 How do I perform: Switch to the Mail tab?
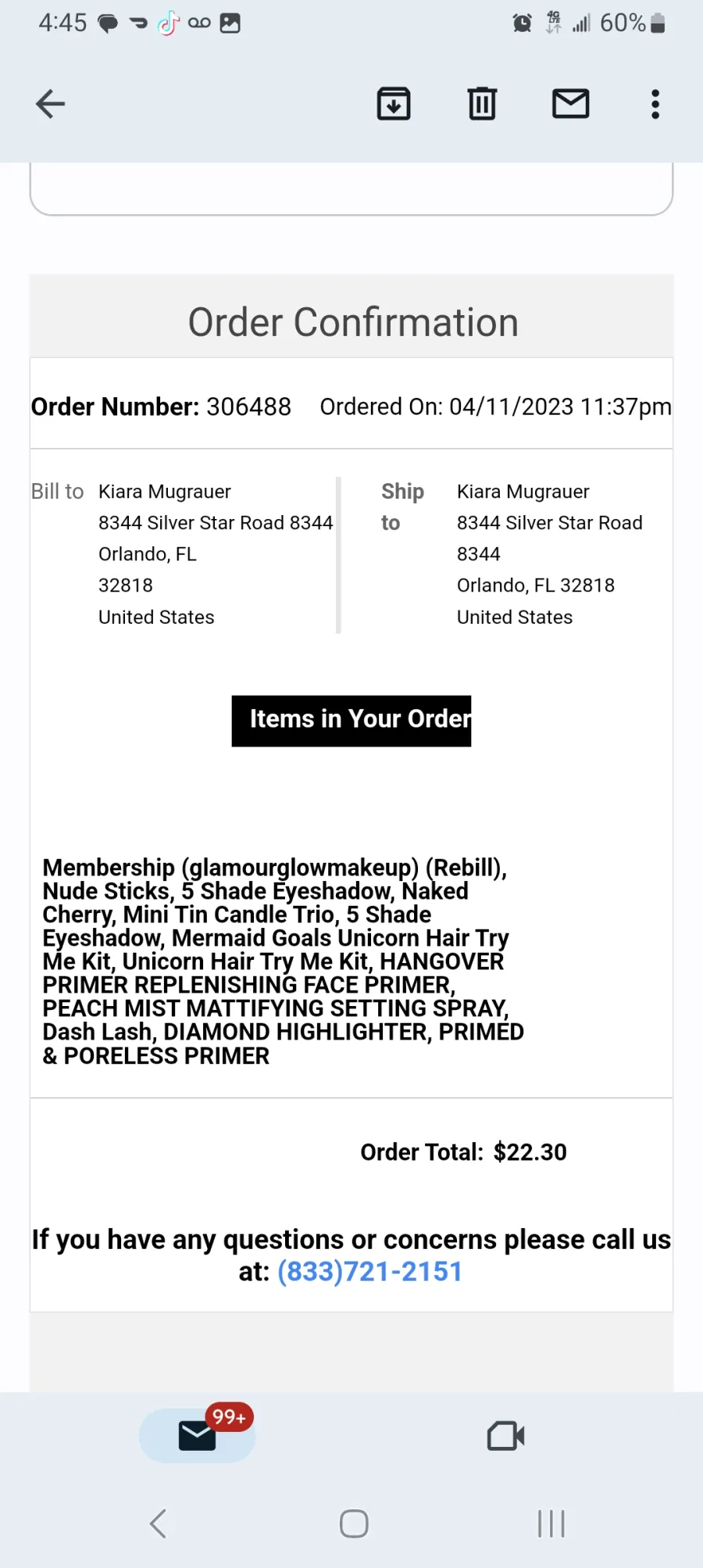coord(197,1436)
